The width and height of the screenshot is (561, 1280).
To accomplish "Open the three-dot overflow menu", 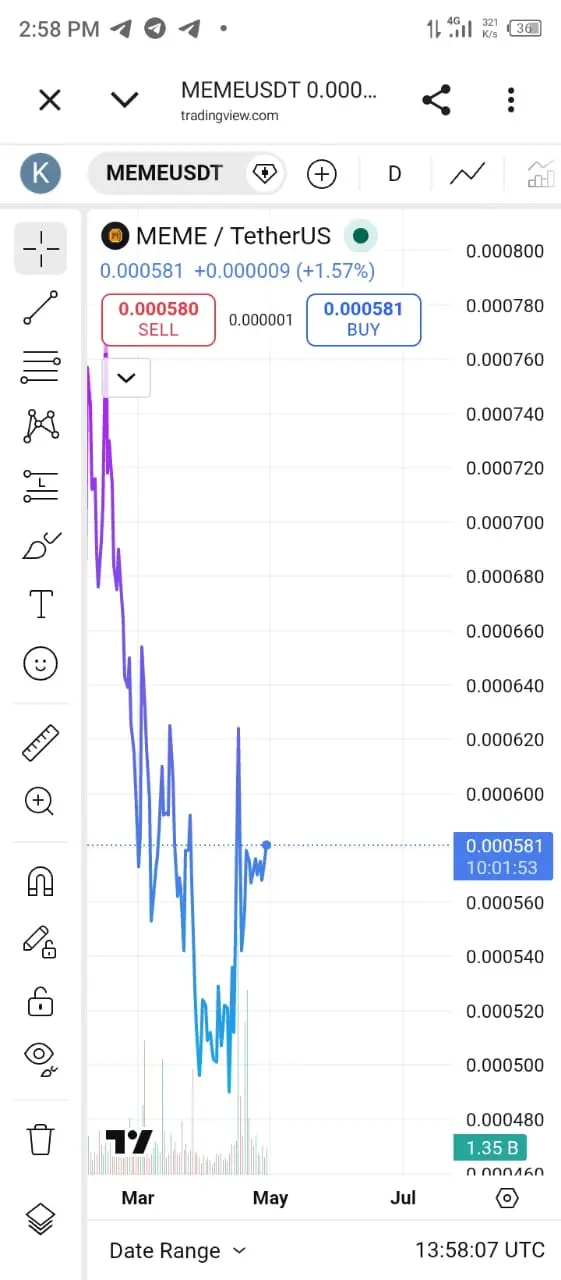I will 511,100.
